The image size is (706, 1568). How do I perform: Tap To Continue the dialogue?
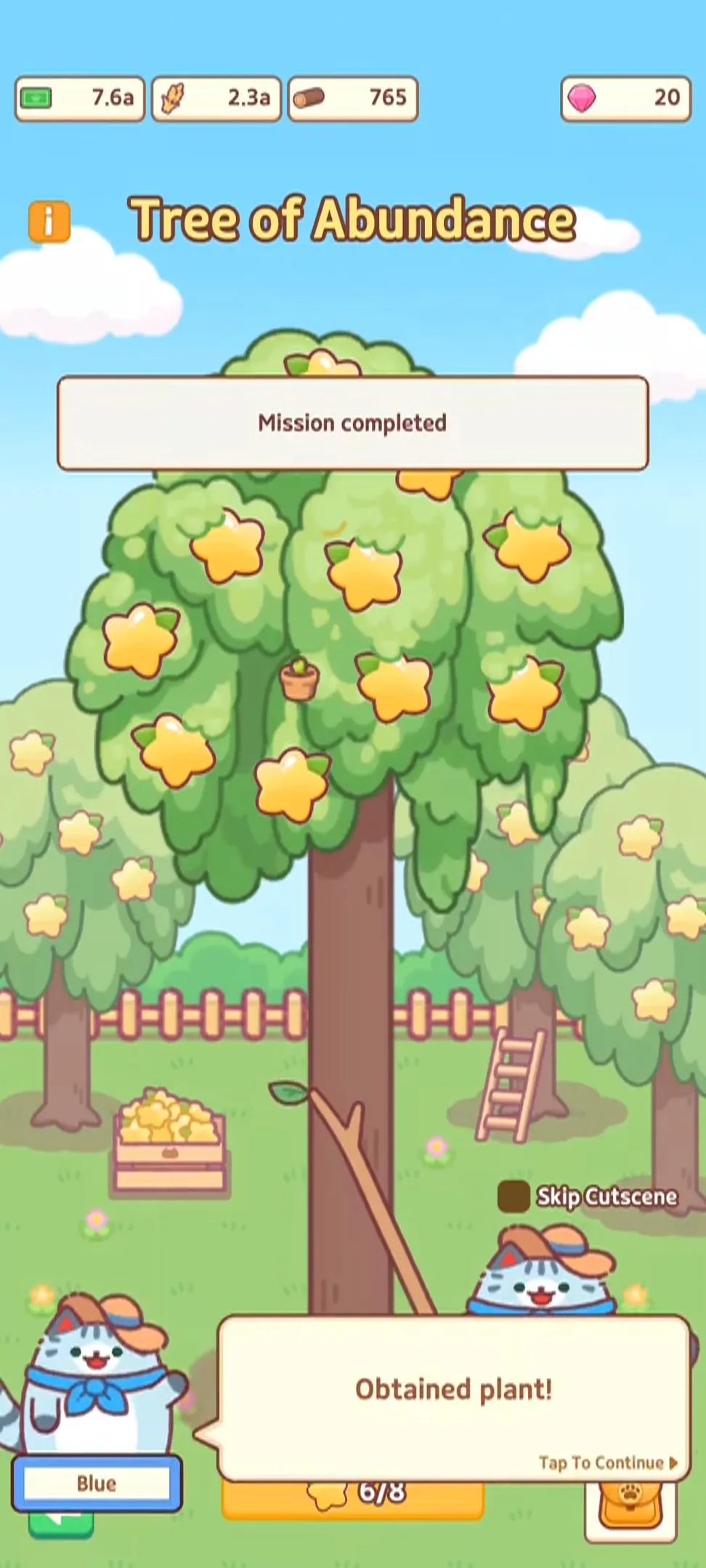click(x=607, y=1462)
